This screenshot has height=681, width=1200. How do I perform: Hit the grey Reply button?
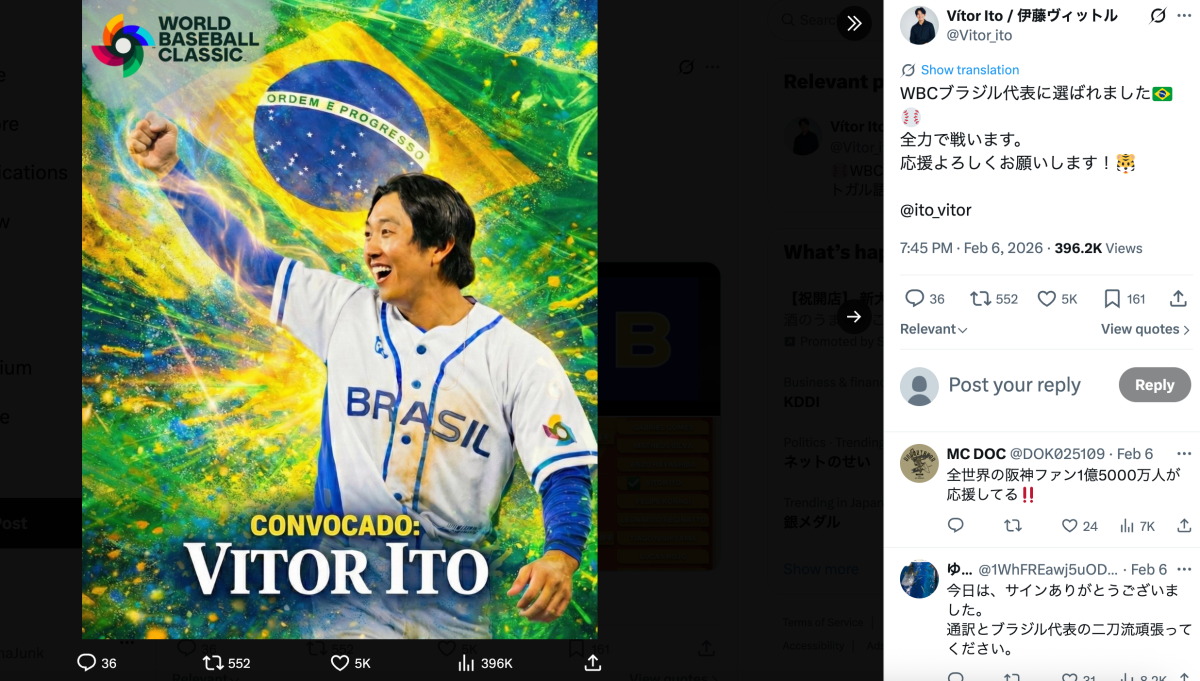[1154, 385]
